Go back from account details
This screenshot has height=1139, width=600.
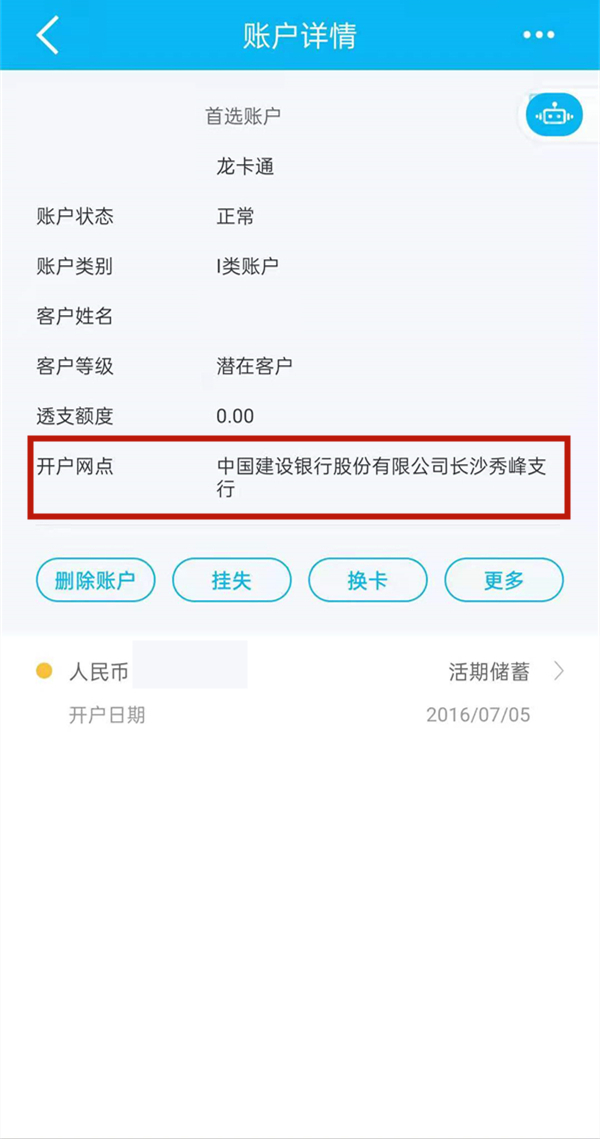click(47, 35)
